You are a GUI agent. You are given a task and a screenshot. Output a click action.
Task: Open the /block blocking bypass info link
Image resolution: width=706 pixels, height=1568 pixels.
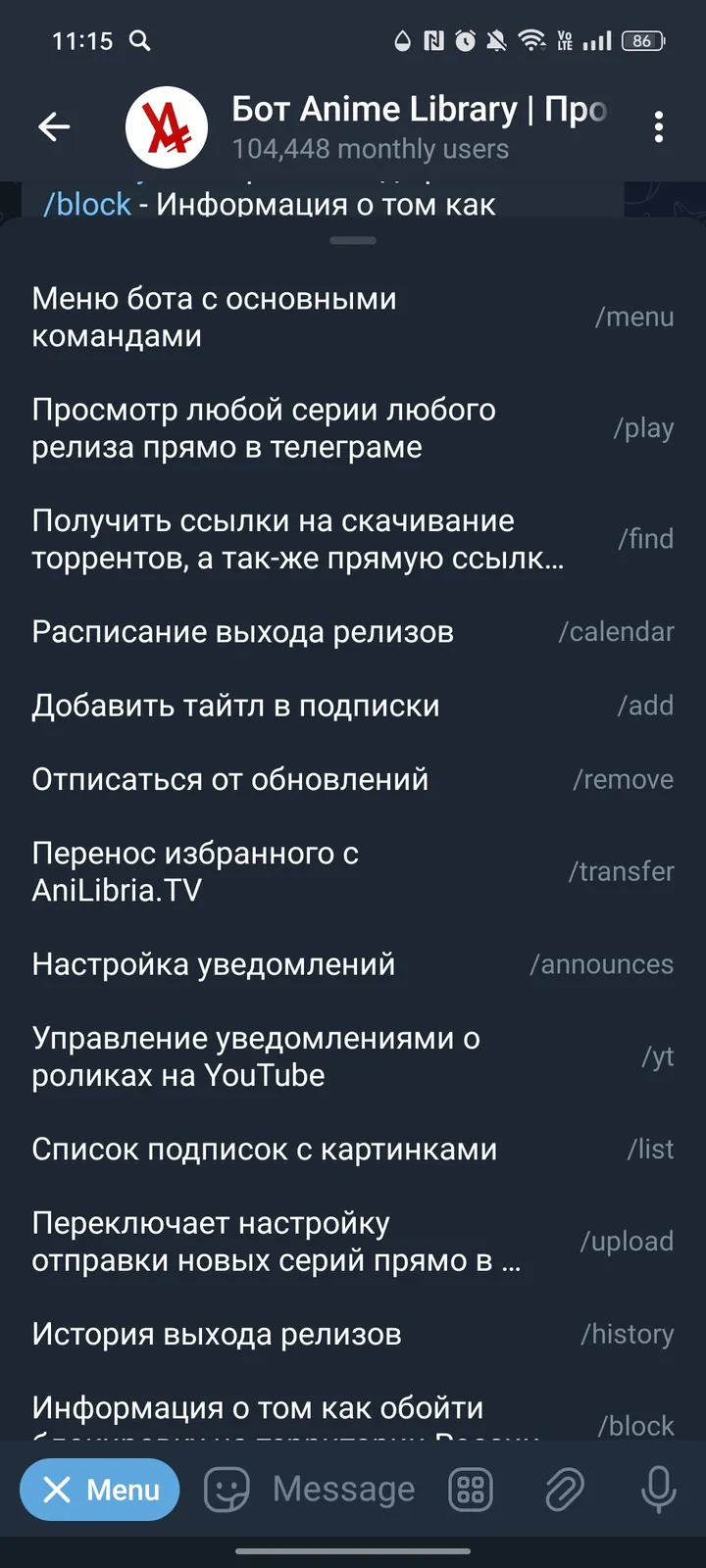click(88, 204)
